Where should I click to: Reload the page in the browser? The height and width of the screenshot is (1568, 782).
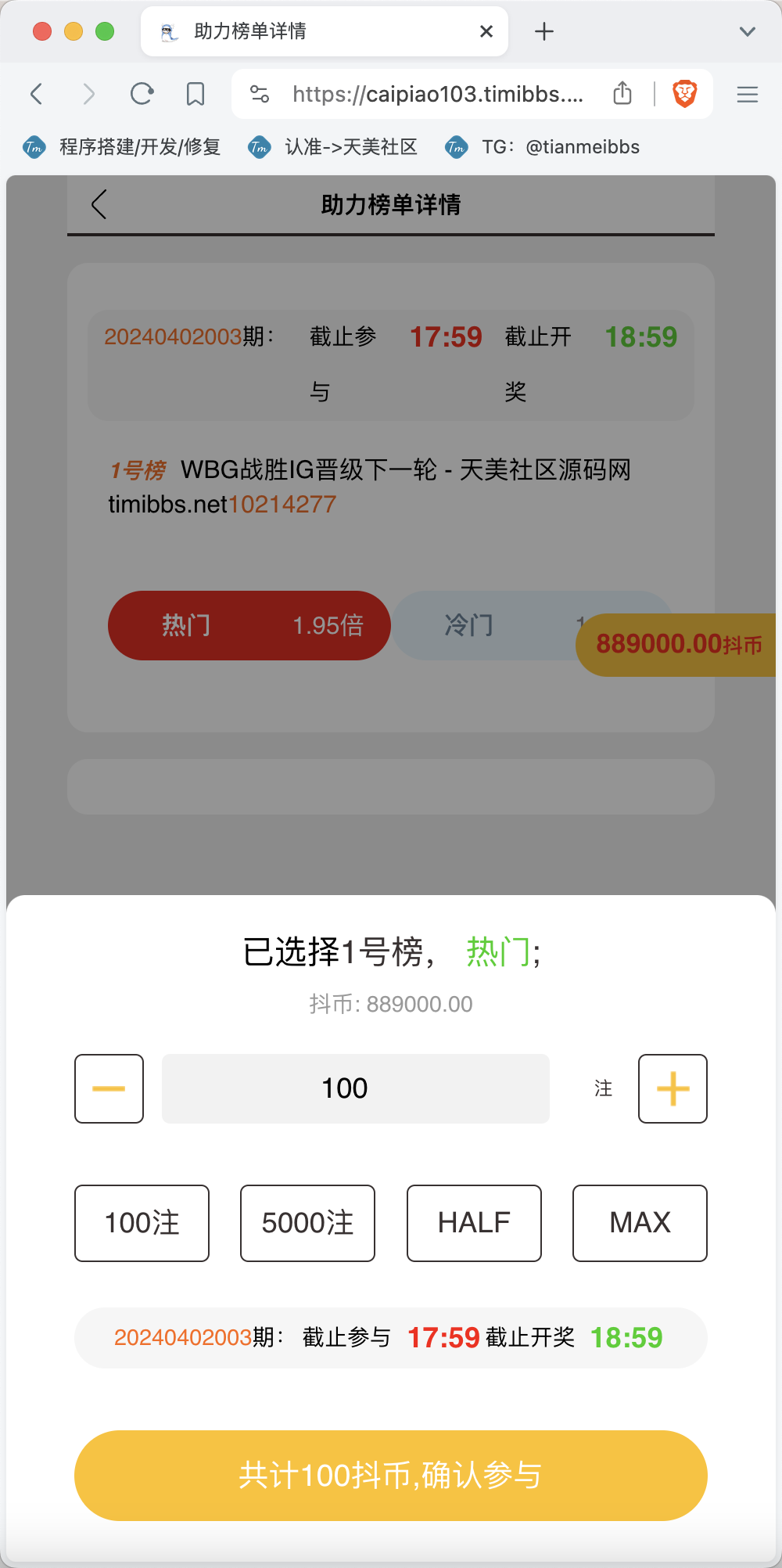[142, 95]
